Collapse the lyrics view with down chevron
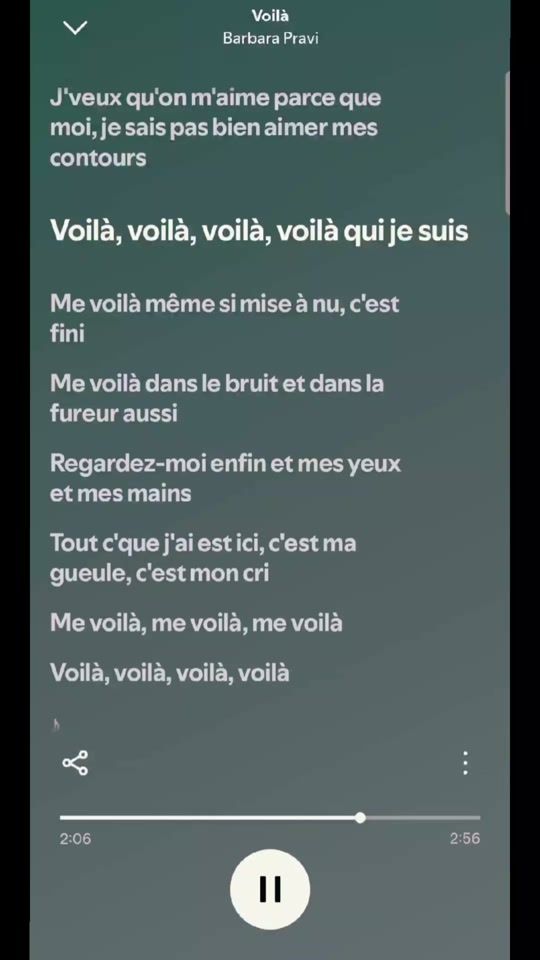Screen dimensions: 540x960 click(x=75, y=27)
